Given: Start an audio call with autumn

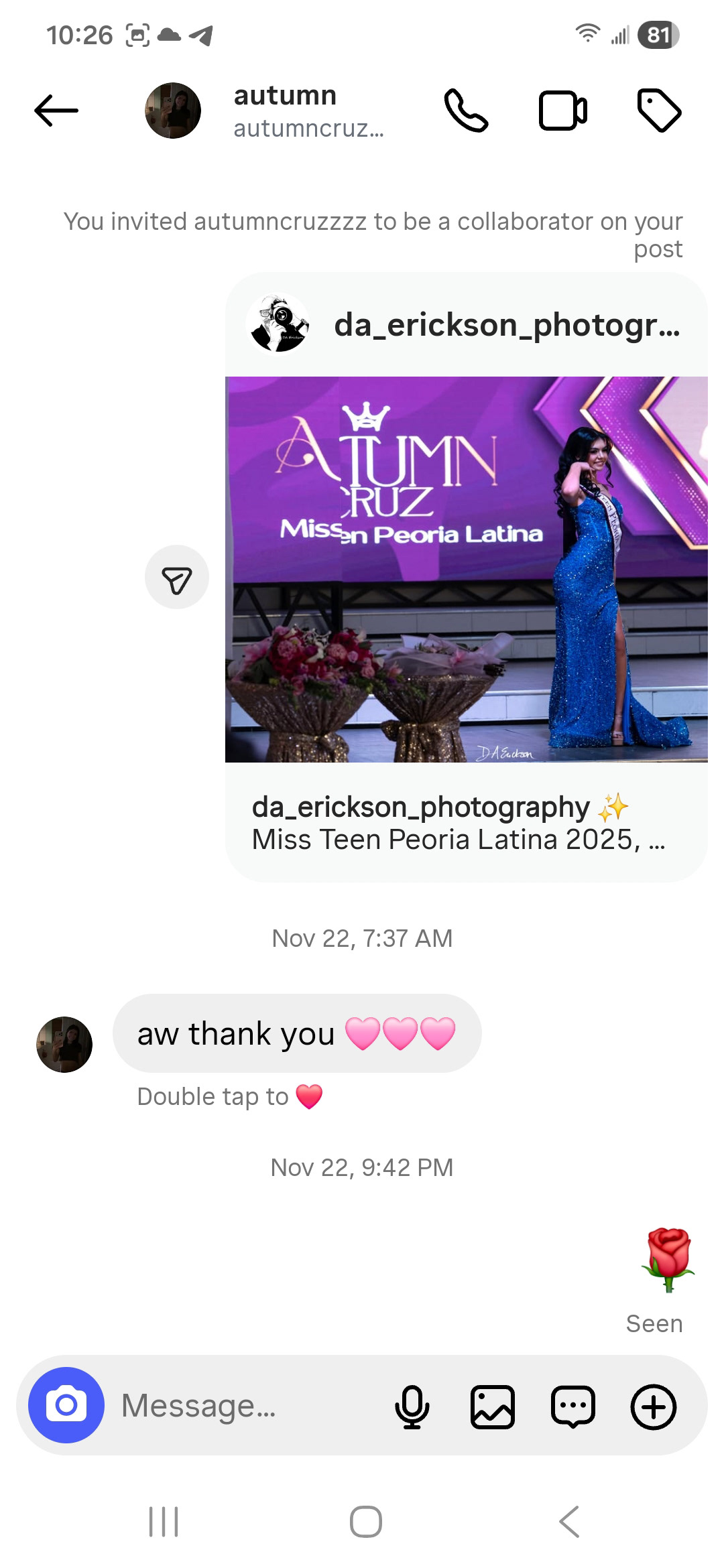Looking at the screenshot, I should pos(466,111).
